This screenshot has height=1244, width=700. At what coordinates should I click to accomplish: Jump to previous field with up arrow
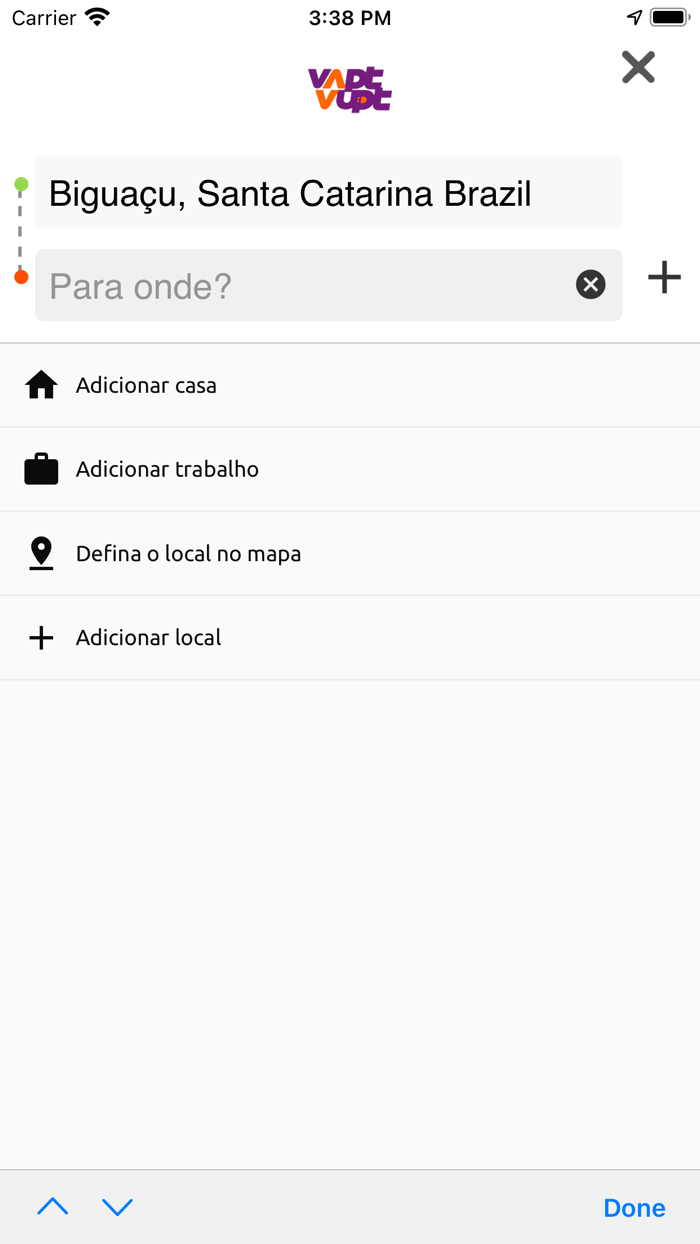point(53,1207)
